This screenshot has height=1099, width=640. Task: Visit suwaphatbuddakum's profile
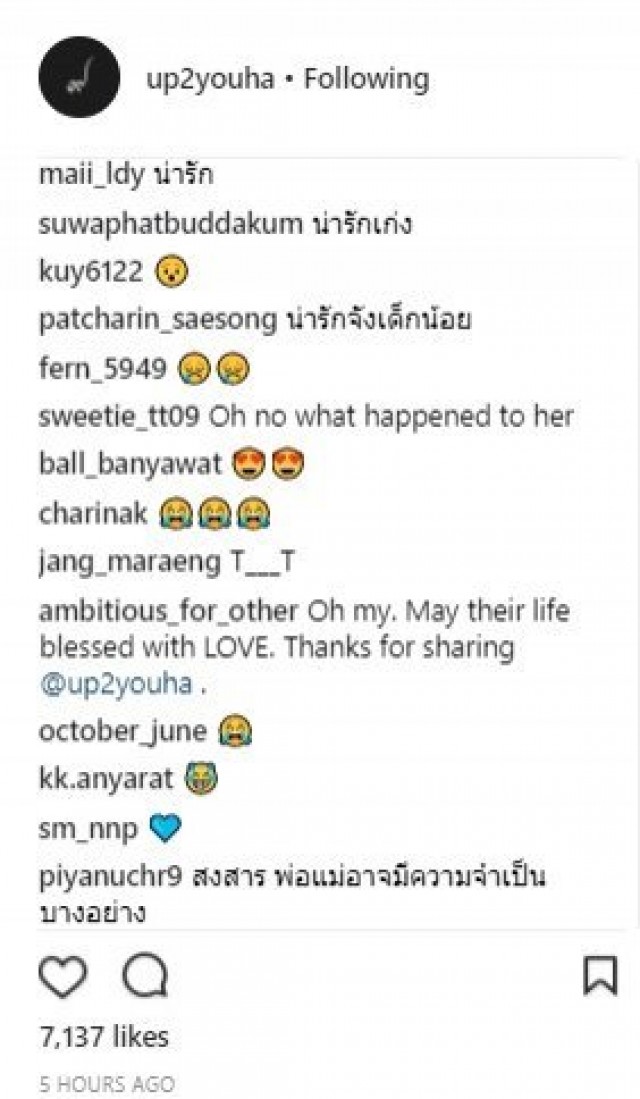(170, 224)
